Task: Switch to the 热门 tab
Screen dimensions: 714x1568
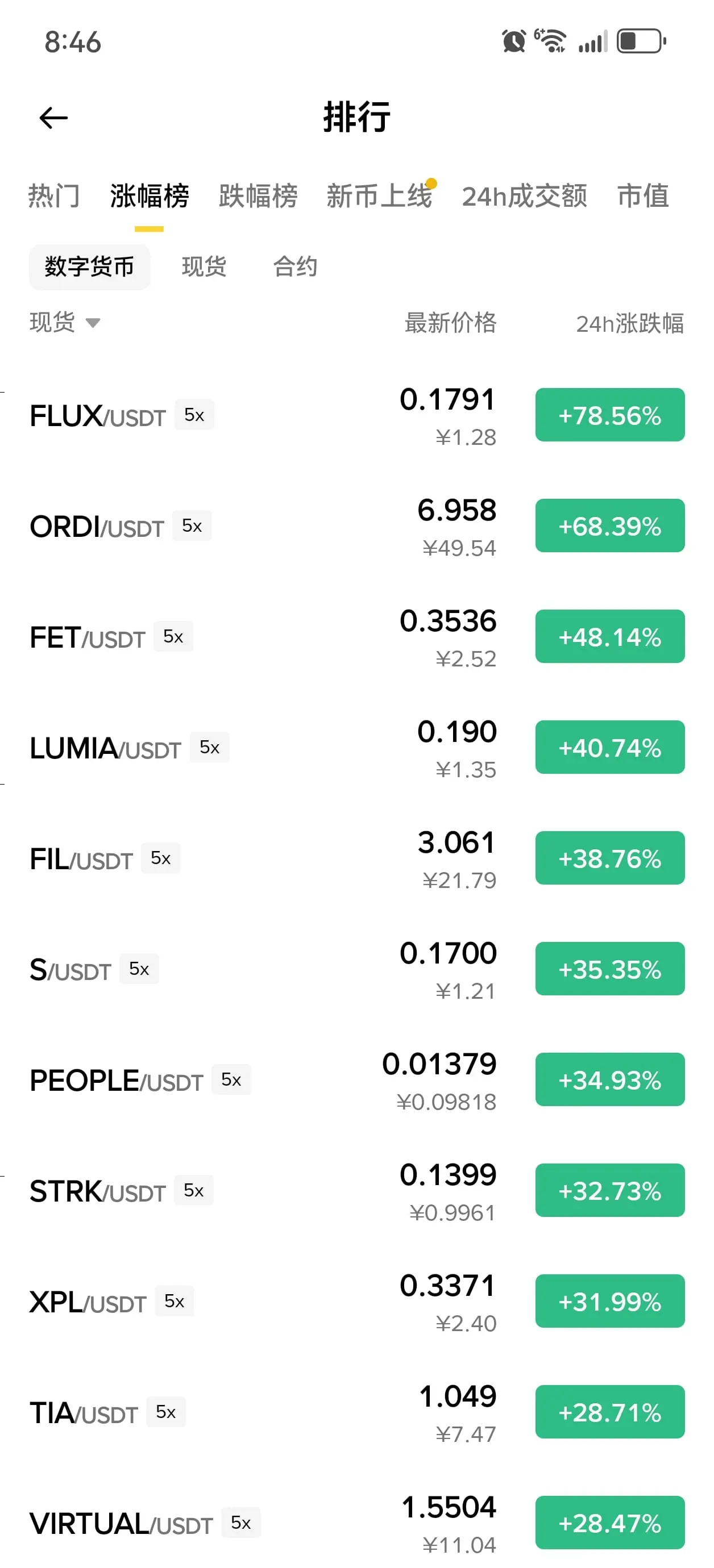Action: point(53,196)
